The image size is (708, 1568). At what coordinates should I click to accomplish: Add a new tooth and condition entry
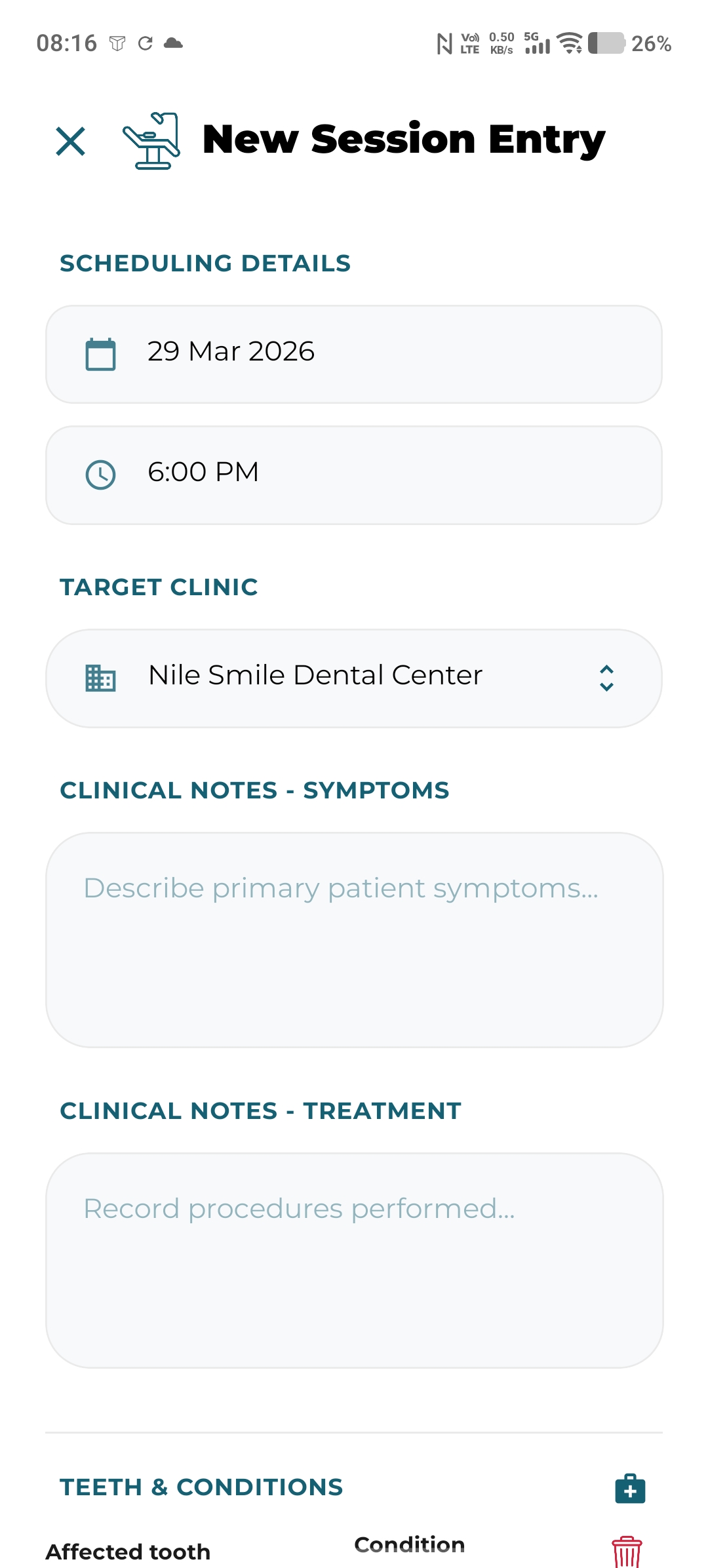[x=630, y=1488]
